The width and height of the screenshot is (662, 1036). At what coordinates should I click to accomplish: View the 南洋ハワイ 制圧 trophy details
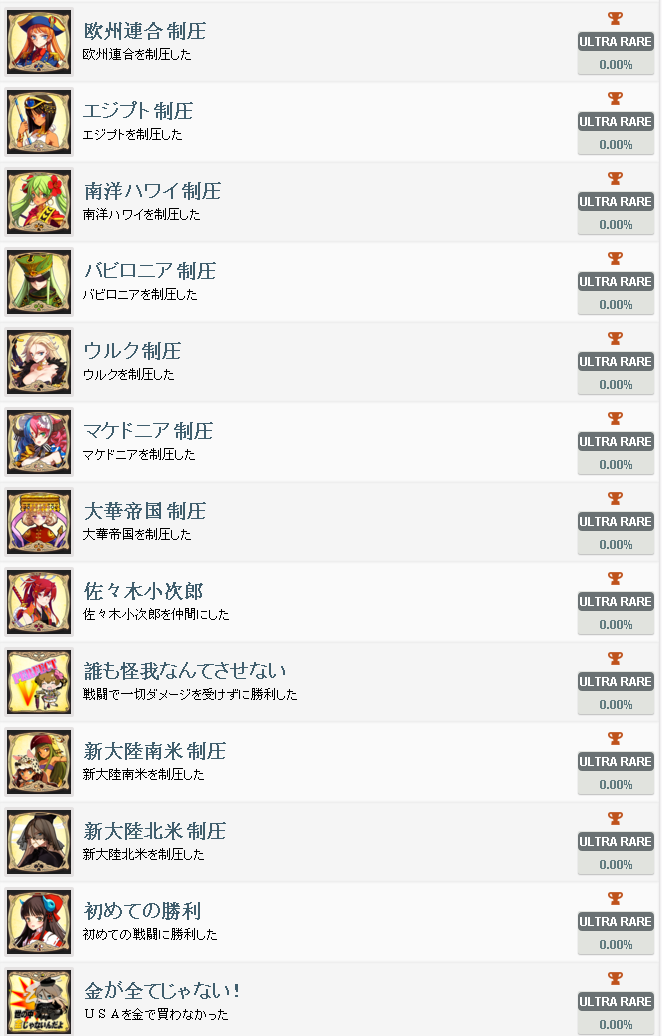coord(152,191)
